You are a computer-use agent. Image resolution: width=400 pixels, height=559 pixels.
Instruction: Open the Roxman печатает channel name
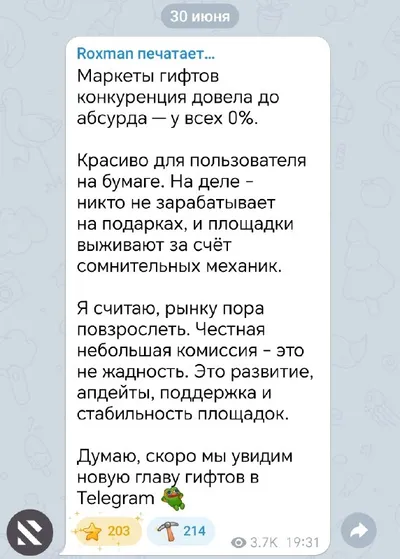click(146, 54)
